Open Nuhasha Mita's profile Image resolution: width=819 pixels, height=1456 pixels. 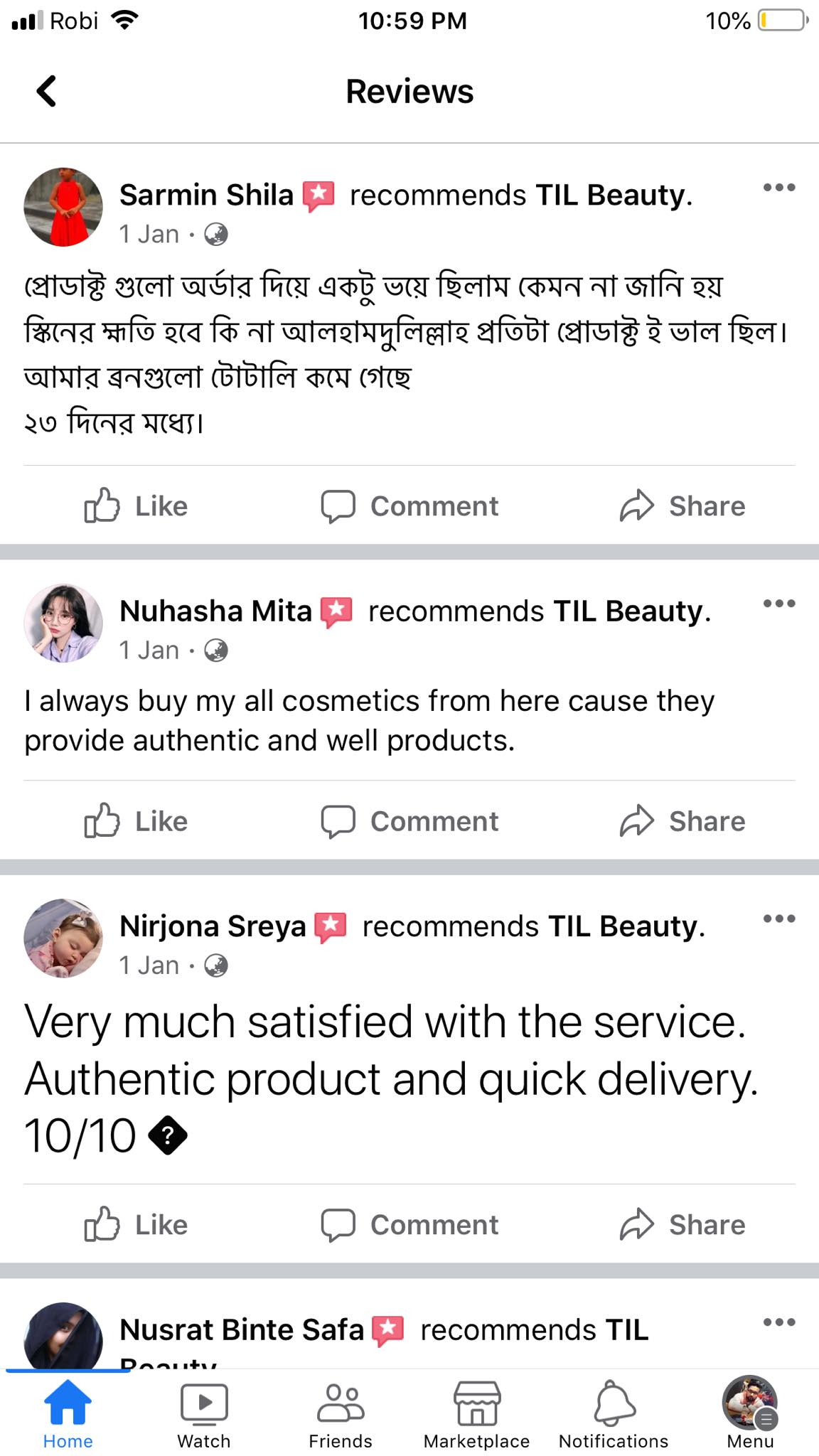215,611
